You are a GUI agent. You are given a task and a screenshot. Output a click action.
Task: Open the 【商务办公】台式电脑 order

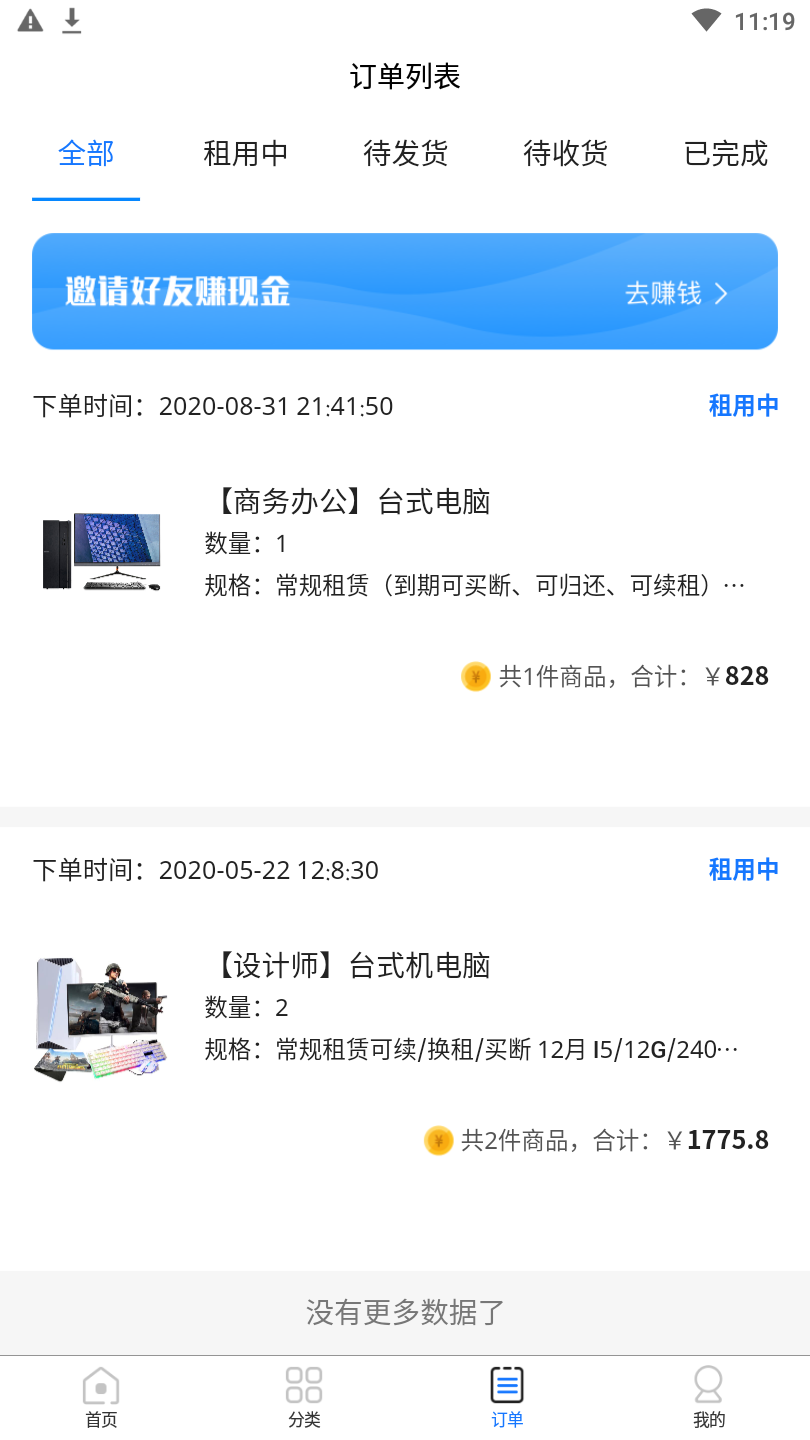pos(405,545)
